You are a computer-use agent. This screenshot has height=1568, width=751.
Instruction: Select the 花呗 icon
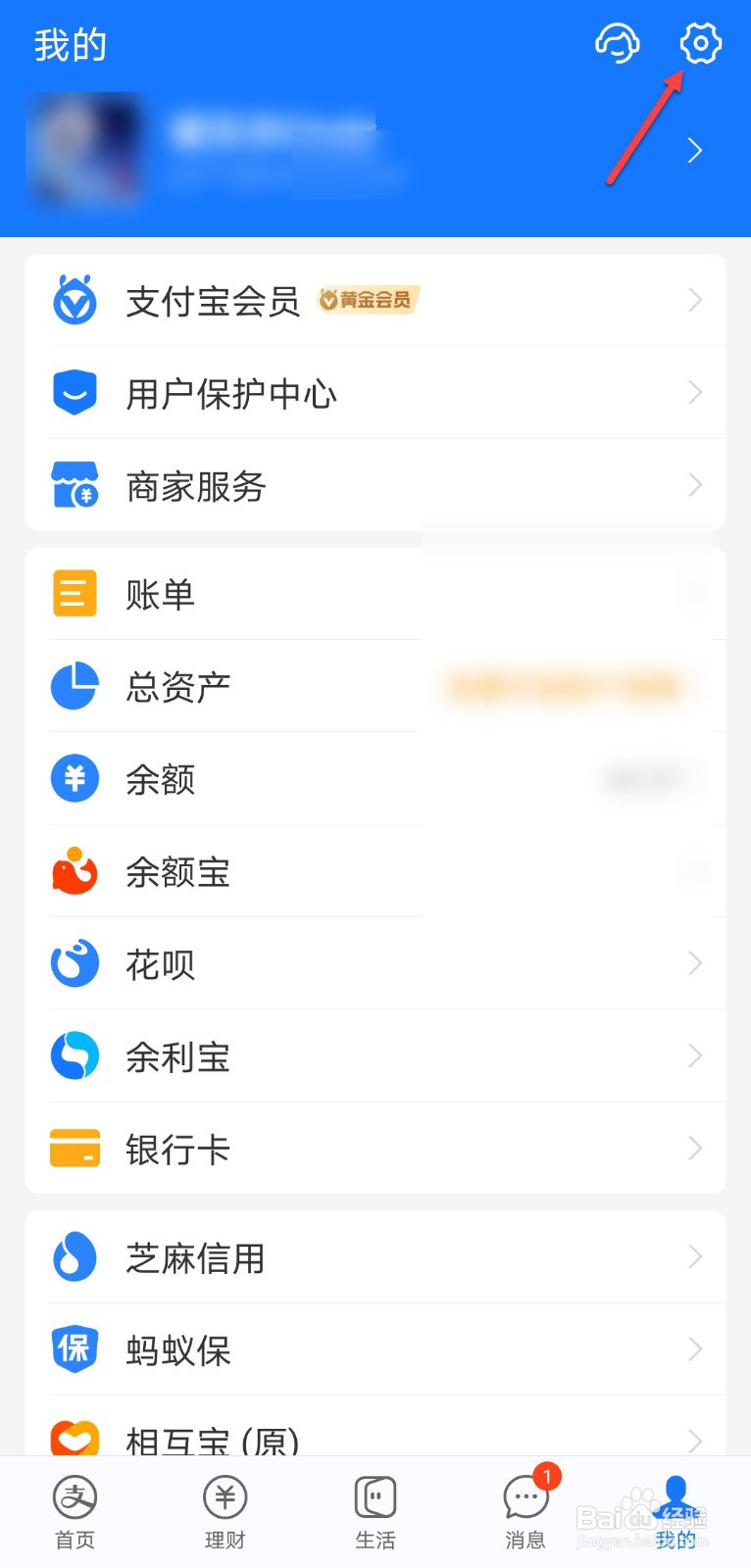point(74,963)
